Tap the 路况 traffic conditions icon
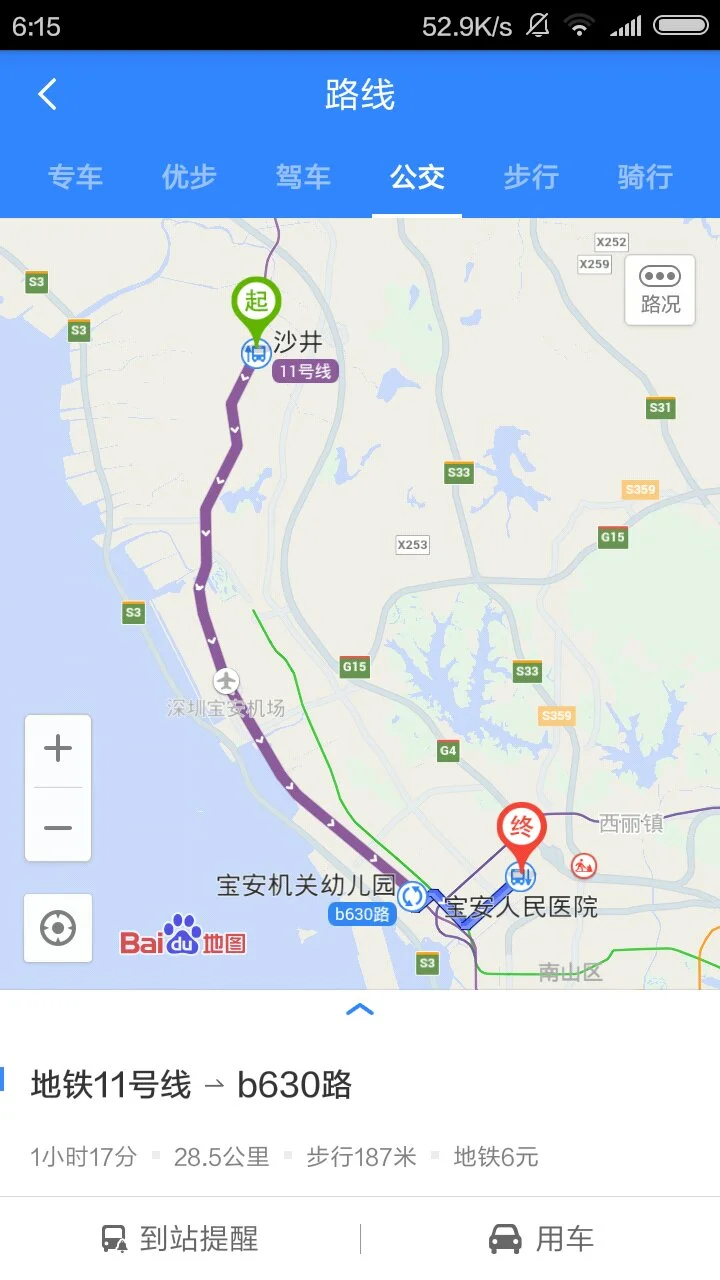This screenshot has height=1280, width=720. (x=659, y=291)
